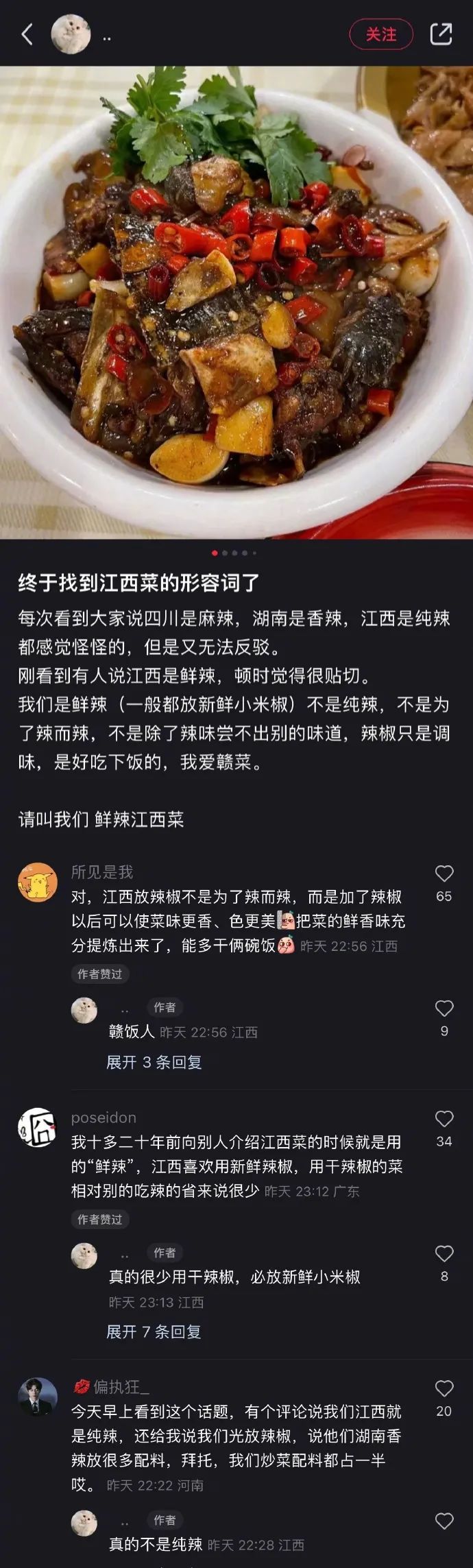Open poseidon's profile avatar
The height and width of the screenshot is (1568, 473).
tap(37, 1127)
